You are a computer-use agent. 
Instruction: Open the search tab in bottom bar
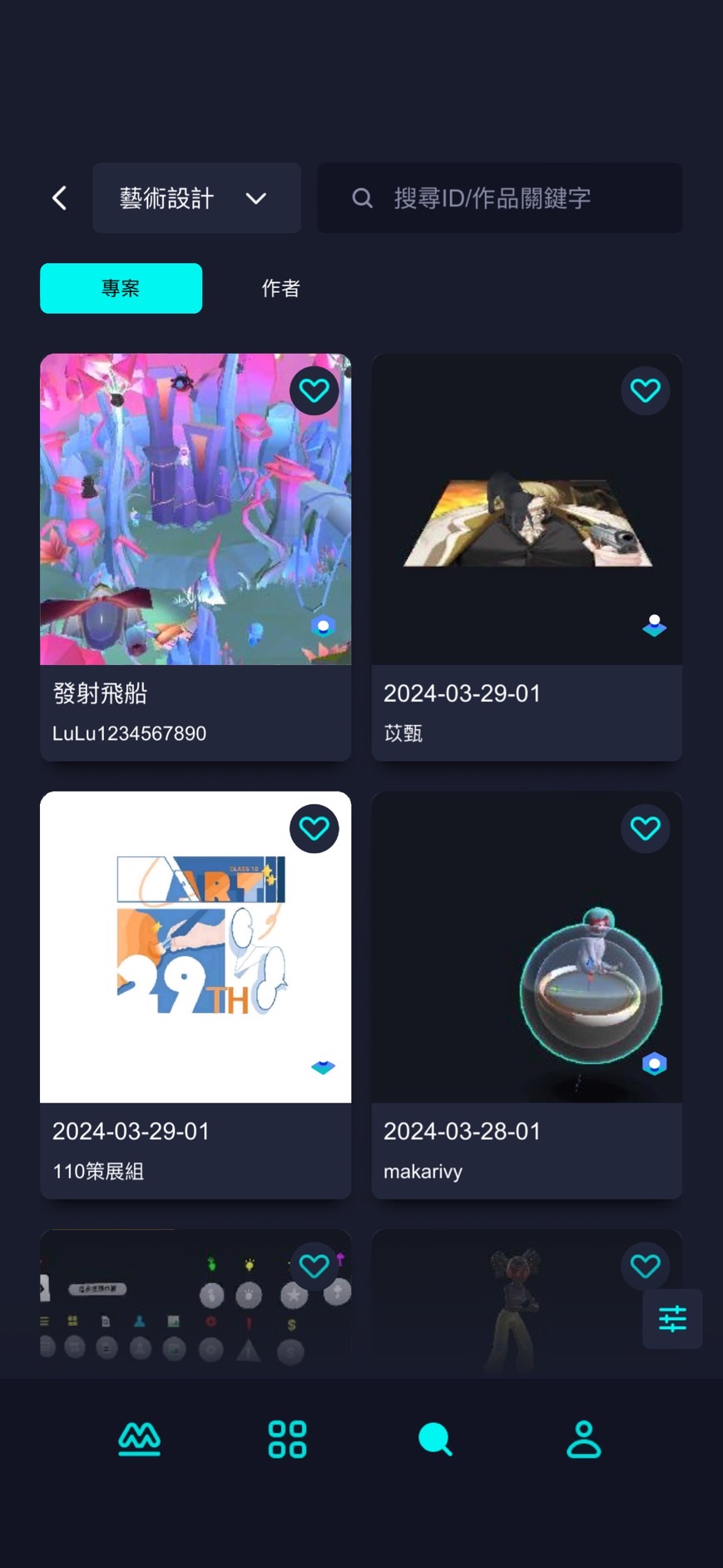[x=435, y=1439]
